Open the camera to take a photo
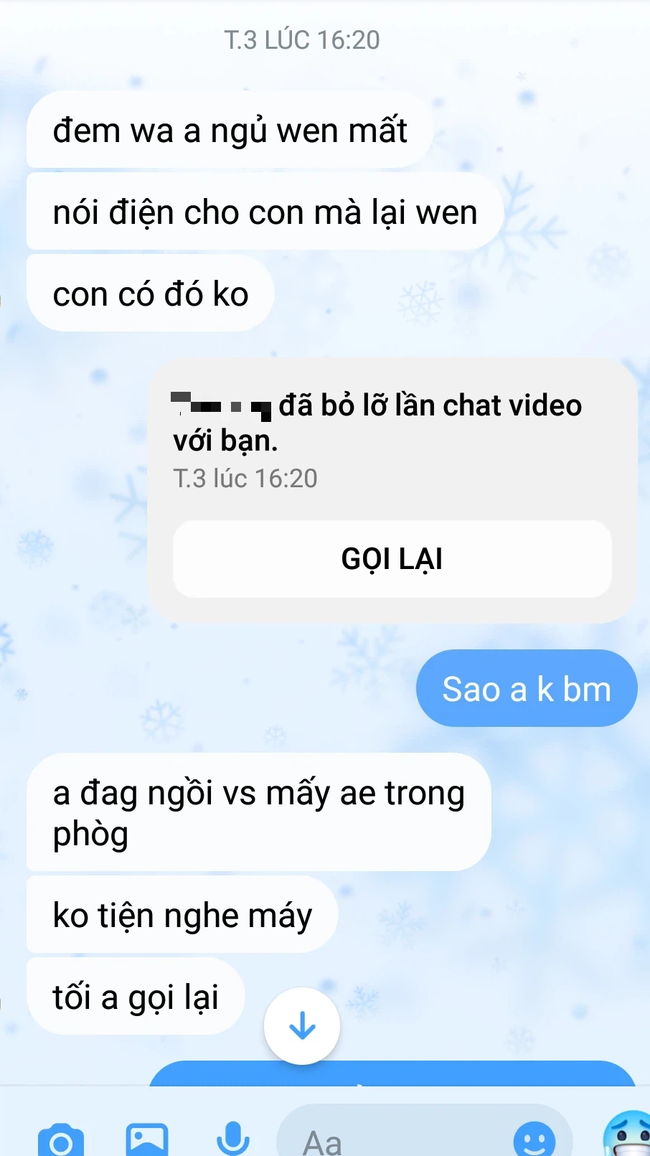The height and width of the screenshot is (1156, 650). click(60, 1138)
